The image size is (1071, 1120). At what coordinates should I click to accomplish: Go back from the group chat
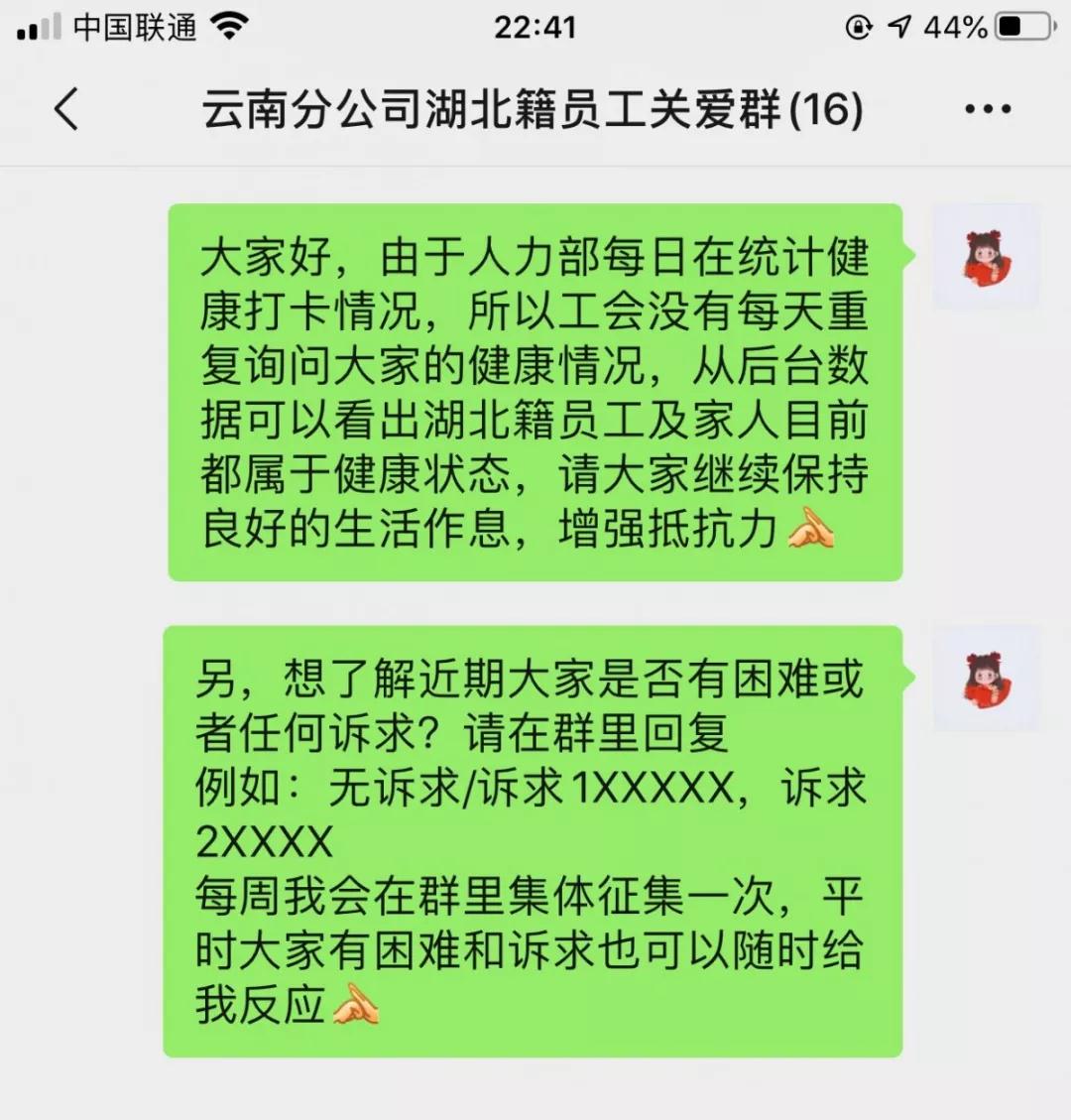(65, 109)
